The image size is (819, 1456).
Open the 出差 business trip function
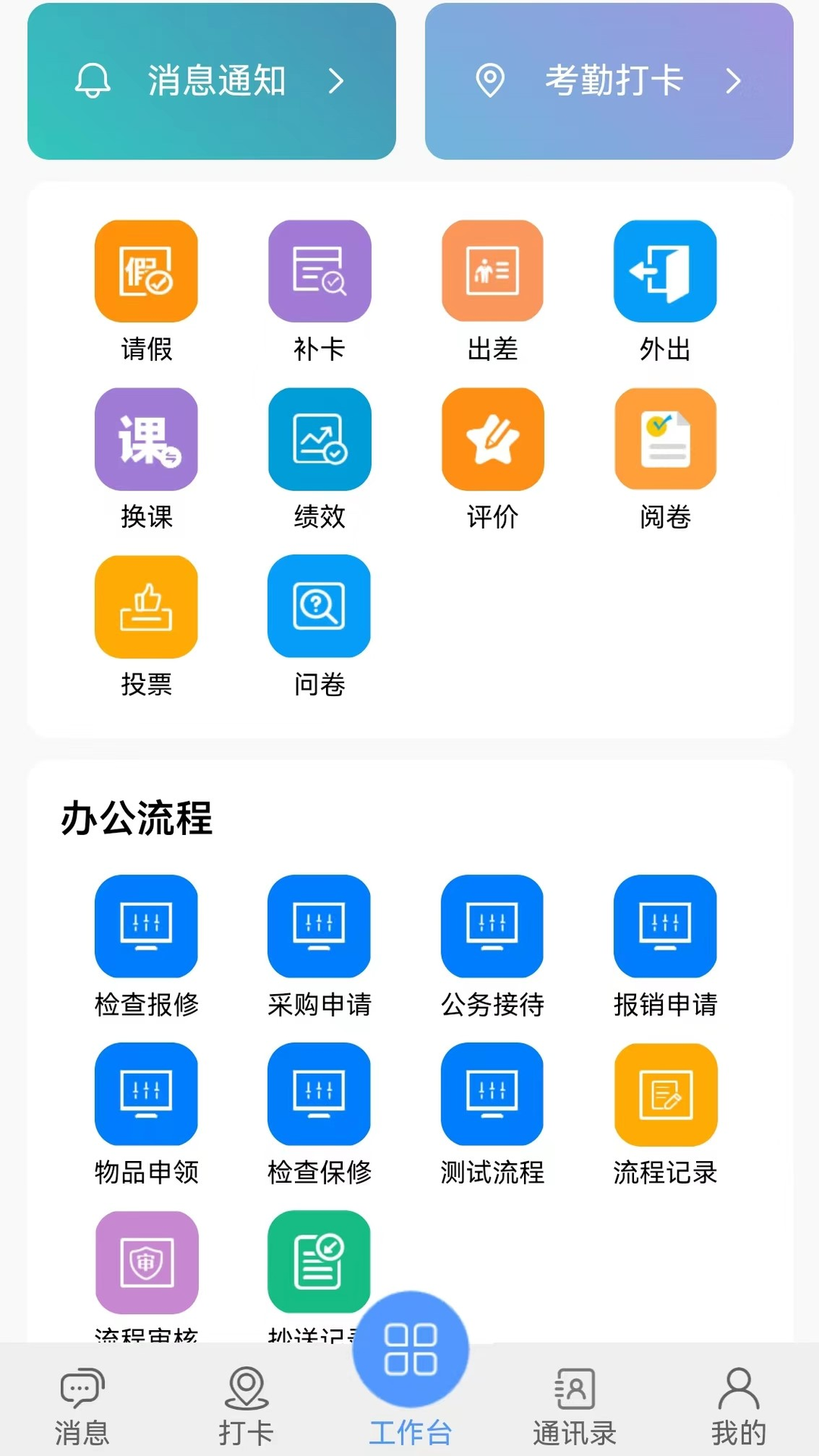[492, 271]
